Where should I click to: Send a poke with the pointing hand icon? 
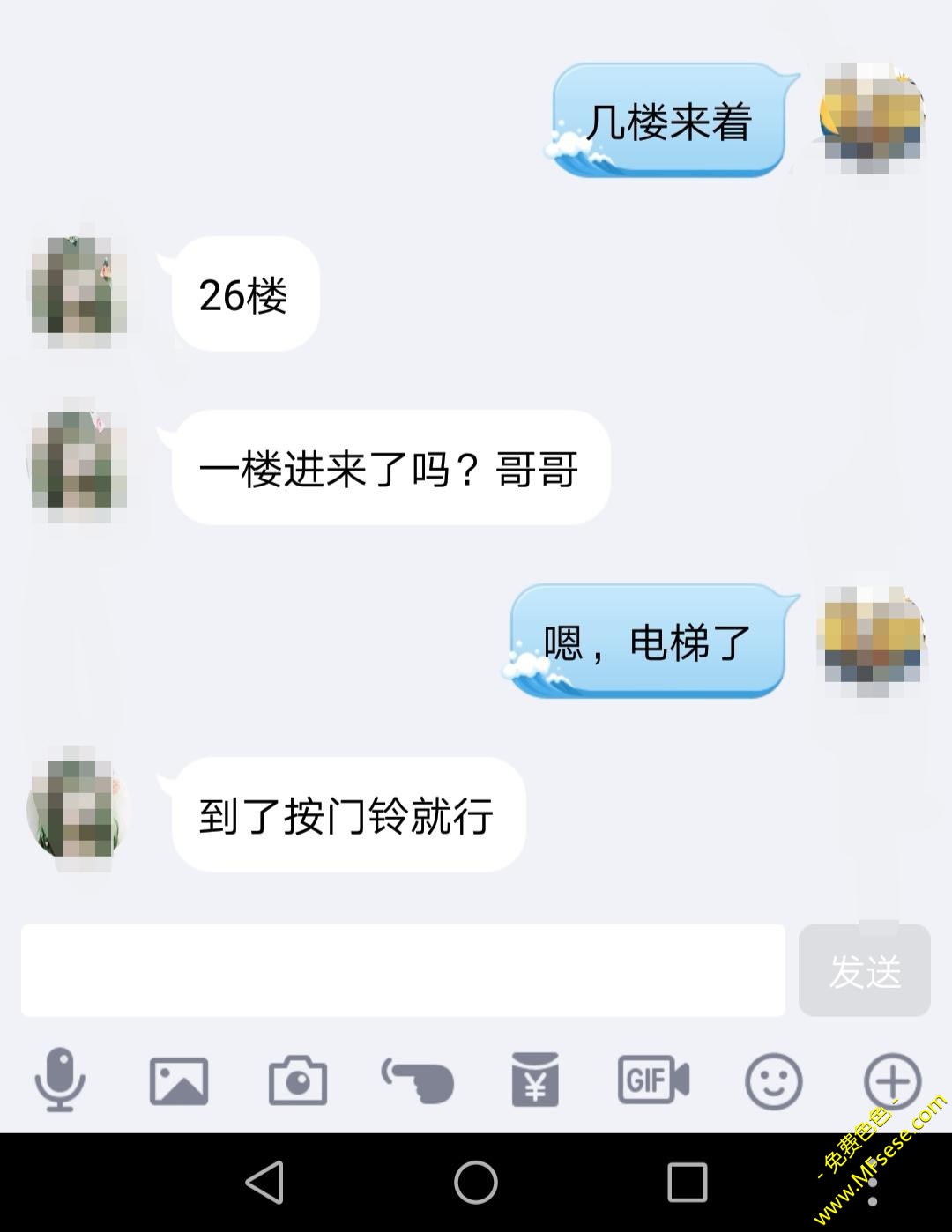(418, 1080)
